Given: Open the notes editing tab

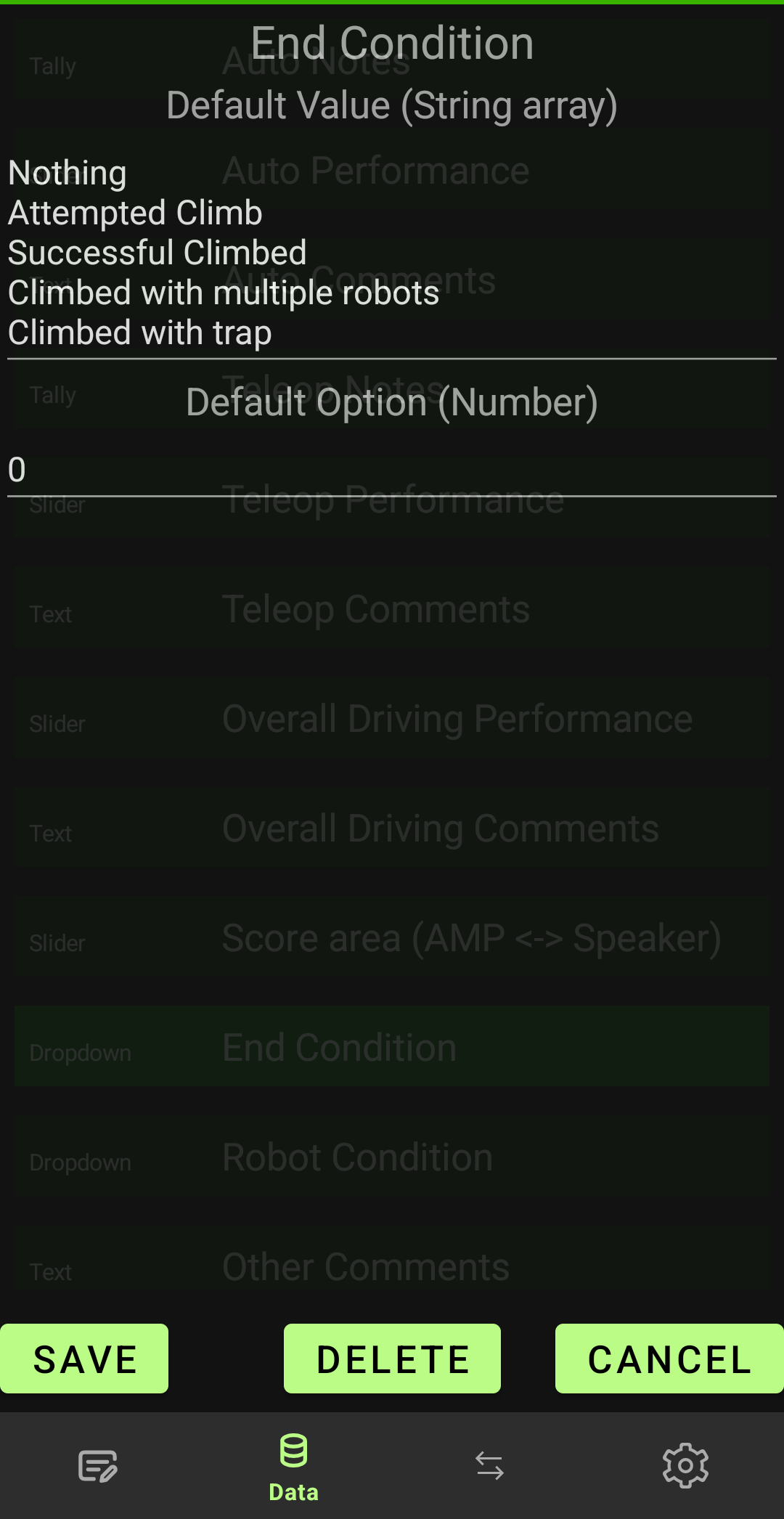Looking at the screenshot, I should point(98,1465).
